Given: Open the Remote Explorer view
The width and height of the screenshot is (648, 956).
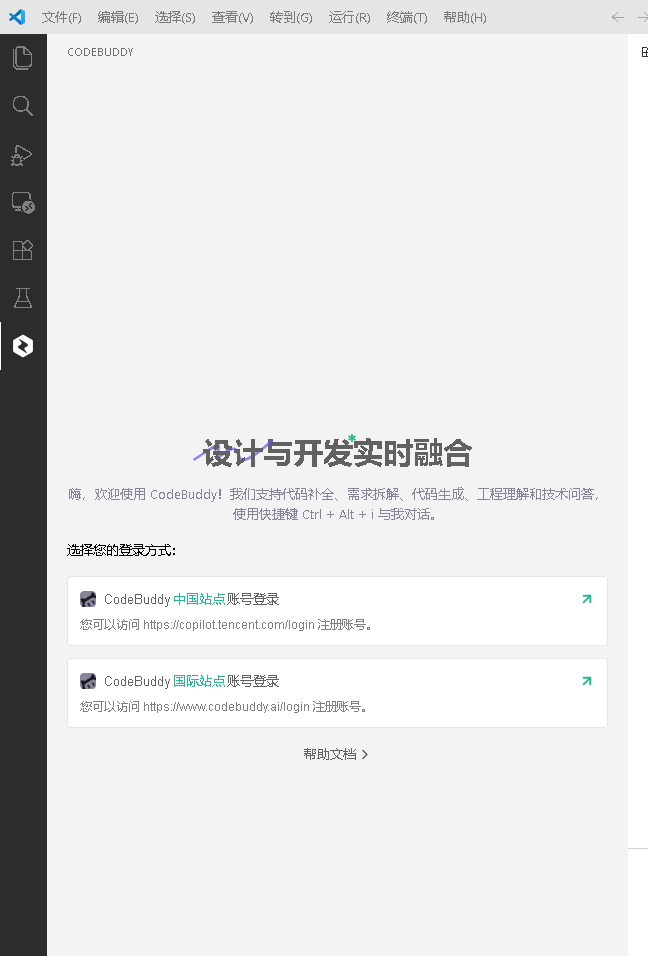Looking at the screenshot, I should tap(22, 203).
